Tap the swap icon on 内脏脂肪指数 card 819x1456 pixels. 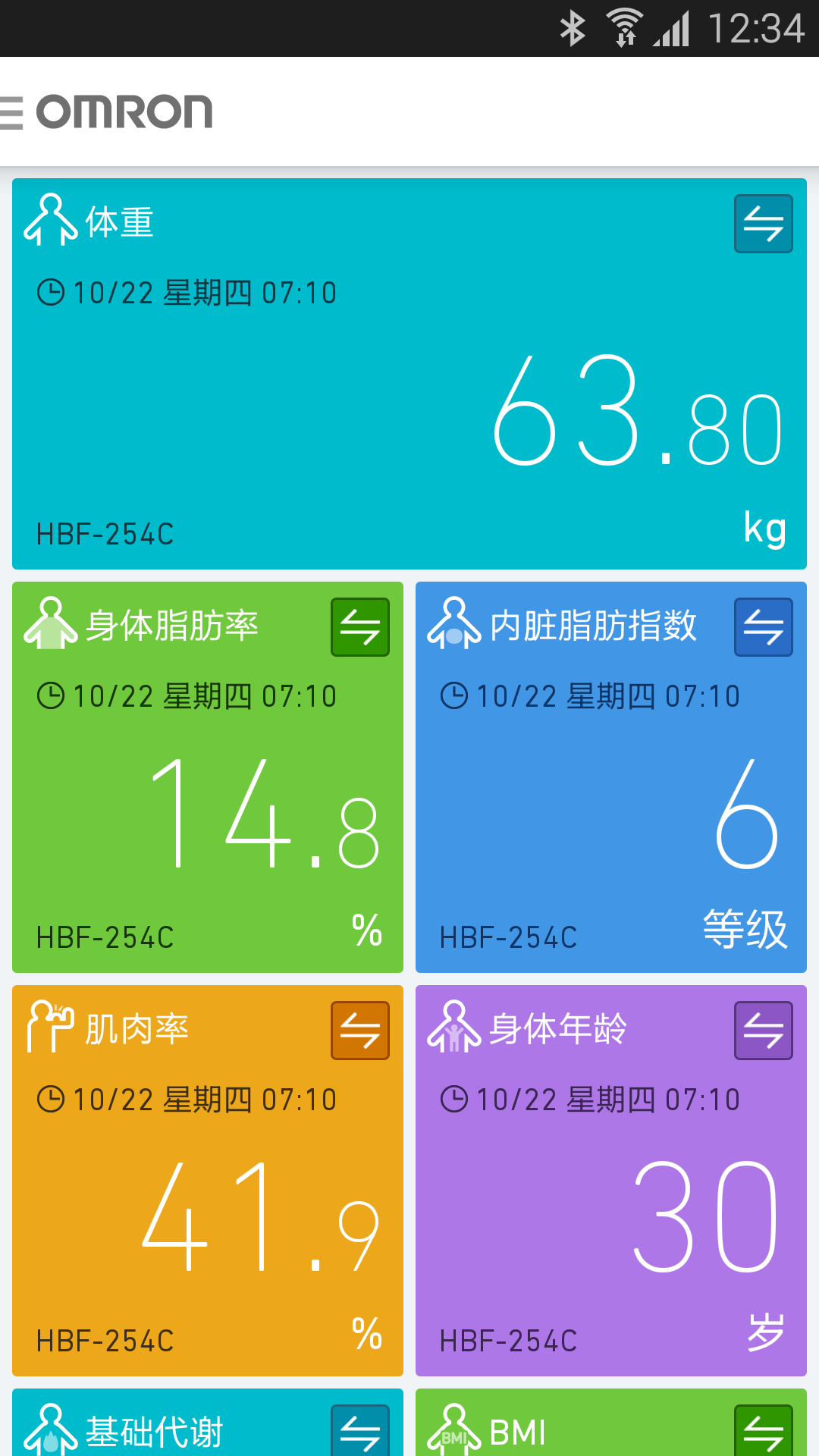click(x=763, y=627)
